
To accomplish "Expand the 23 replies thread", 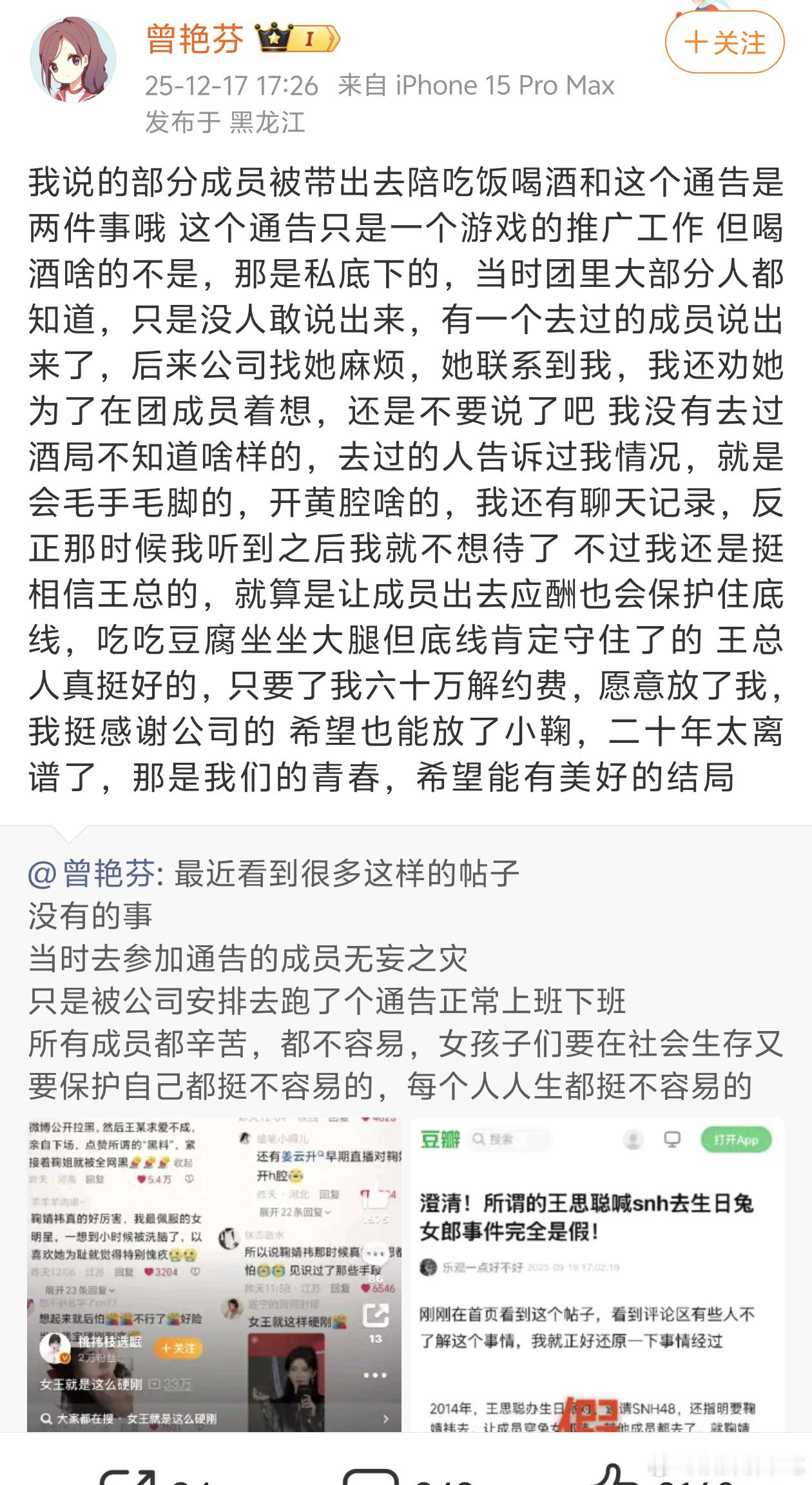I will click(x=79, y=1290).
